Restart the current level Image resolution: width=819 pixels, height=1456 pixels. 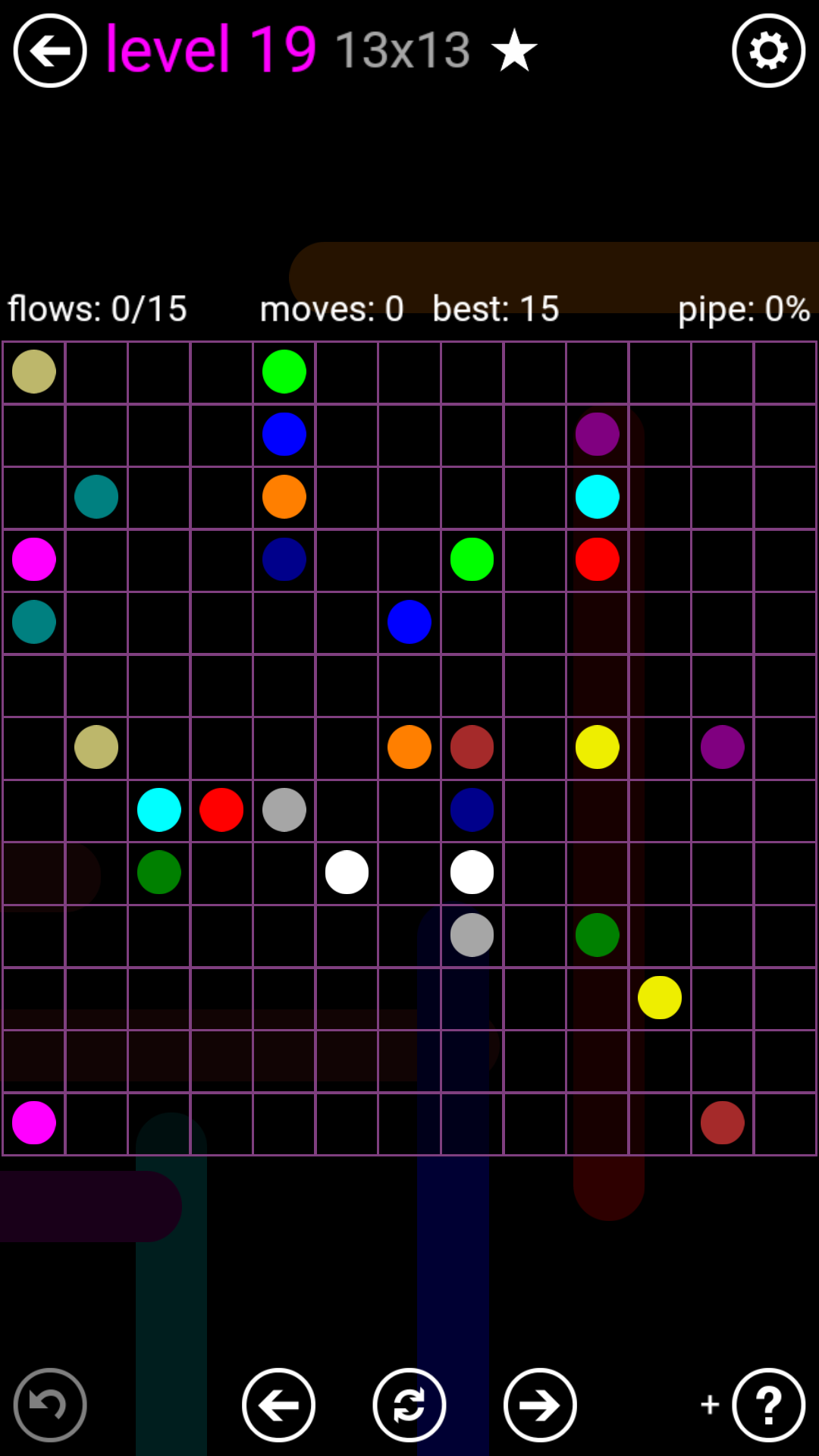(409, 1404)
